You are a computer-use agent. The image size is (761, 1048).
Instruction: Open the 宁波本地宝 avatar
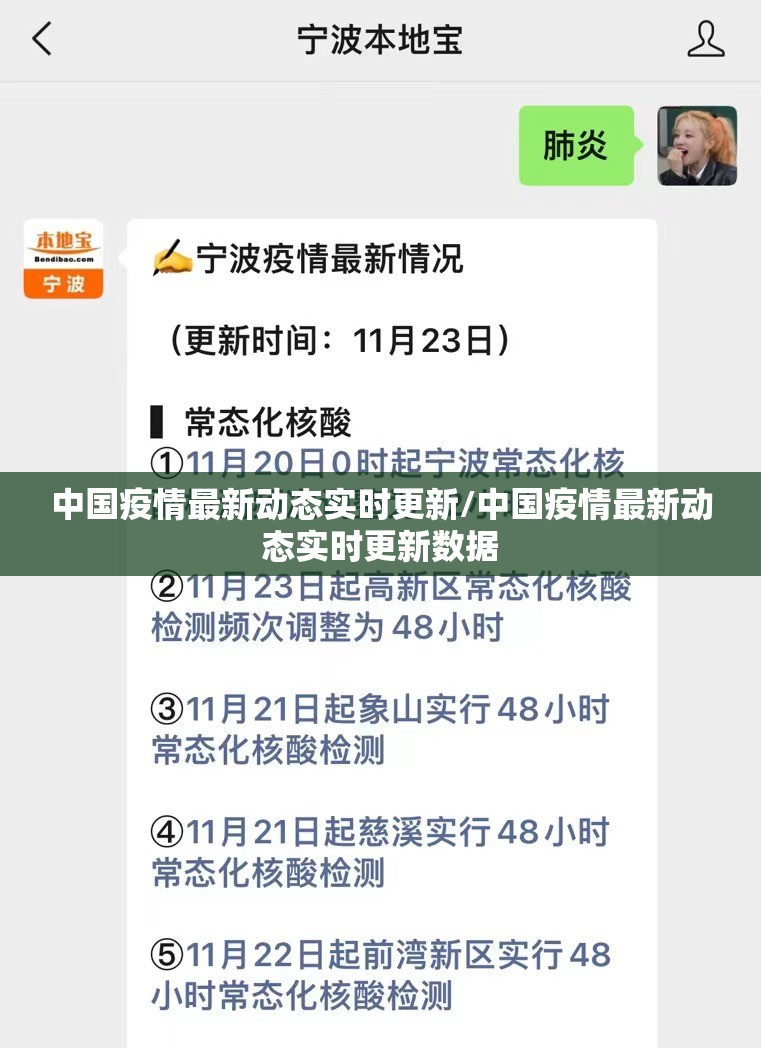pyautogui.click(x=63, y=259)
